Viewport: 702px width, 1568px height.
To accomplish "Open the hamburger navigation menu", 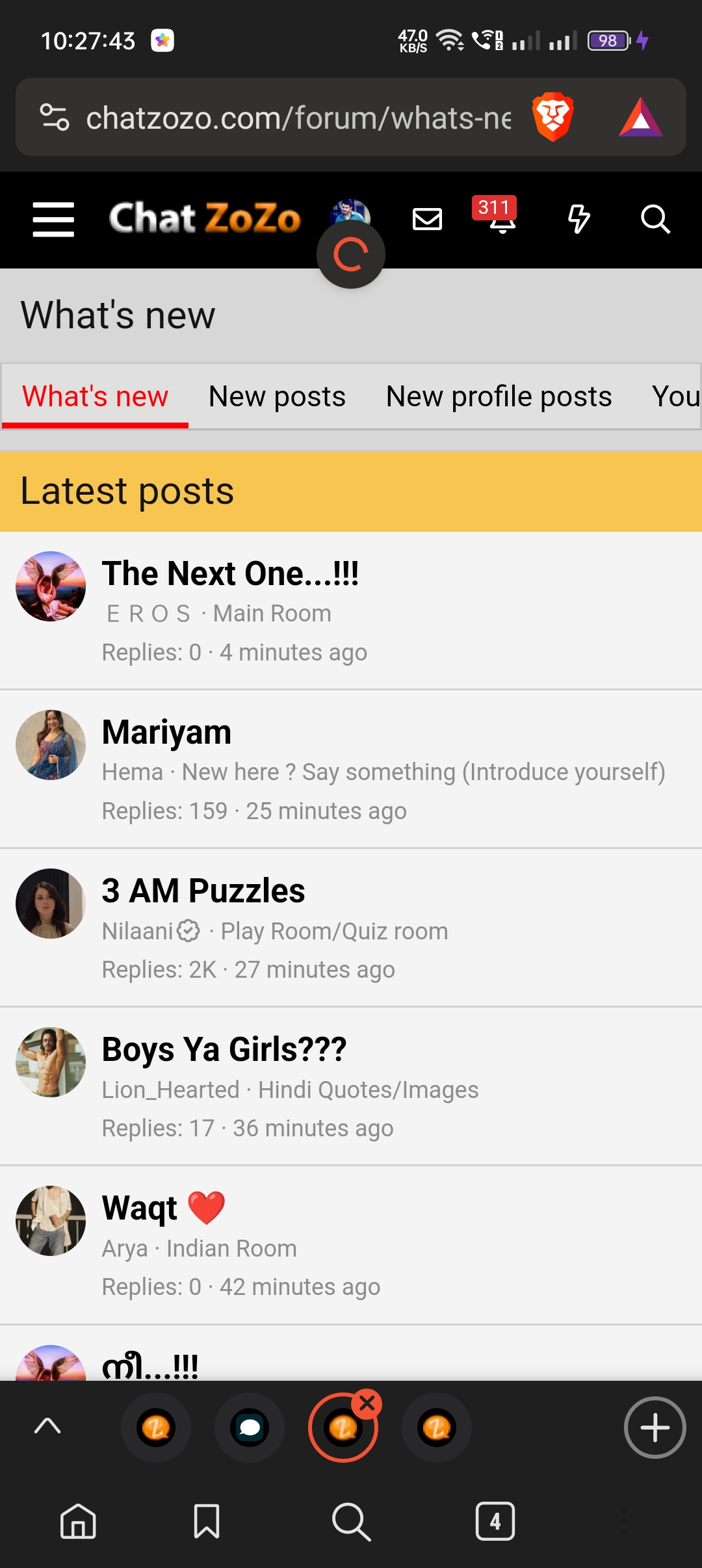I will pos(53,219).
